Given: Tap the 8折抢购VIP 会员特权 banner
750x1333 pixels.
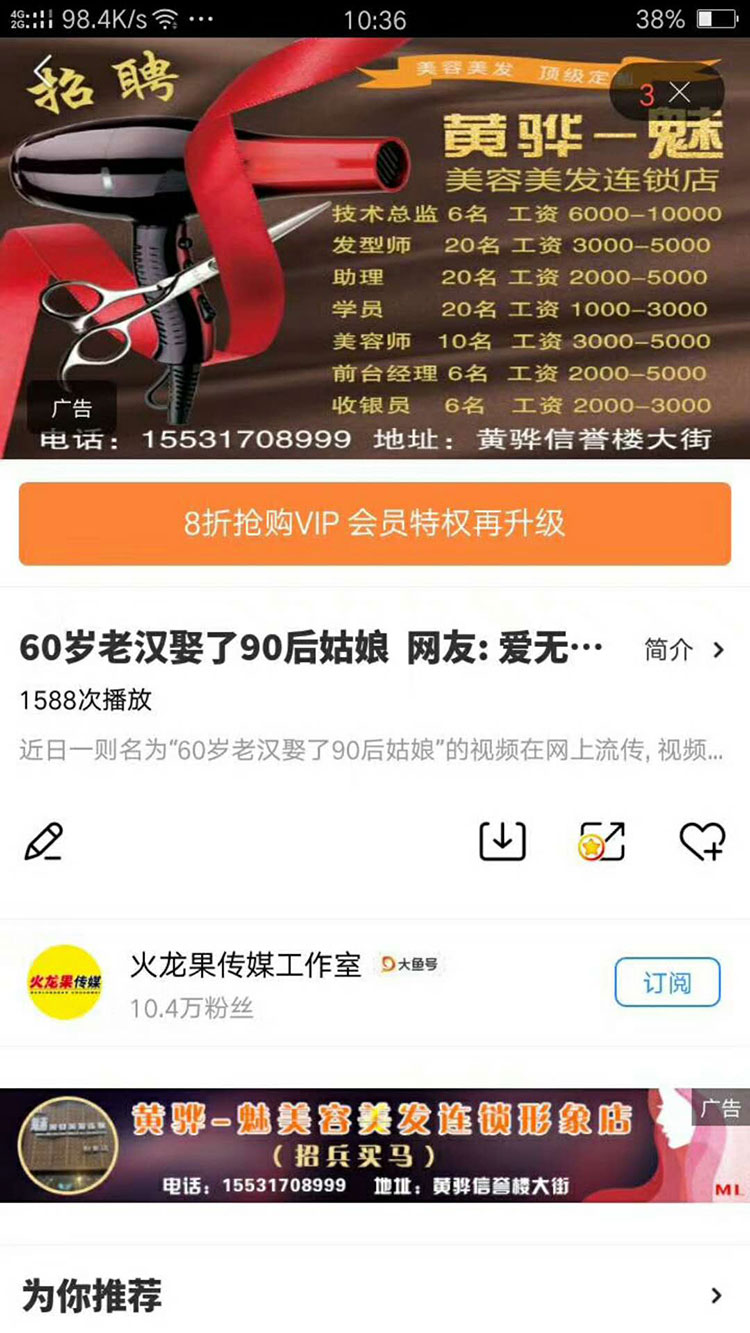Looking at the screenshot, I should 375,523.
